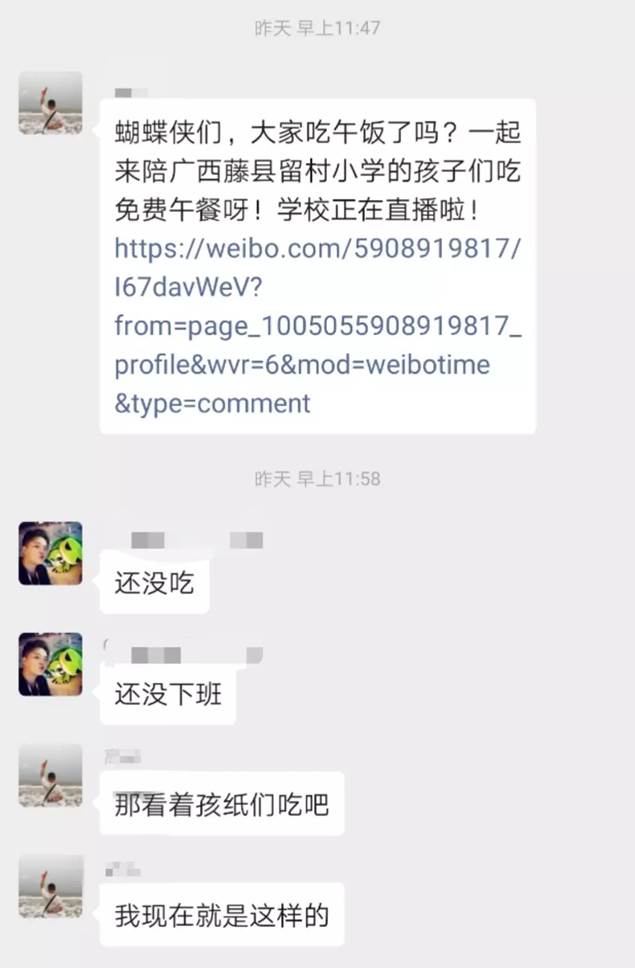Tap avatar of the 还没吃 sender

(50, 553)
